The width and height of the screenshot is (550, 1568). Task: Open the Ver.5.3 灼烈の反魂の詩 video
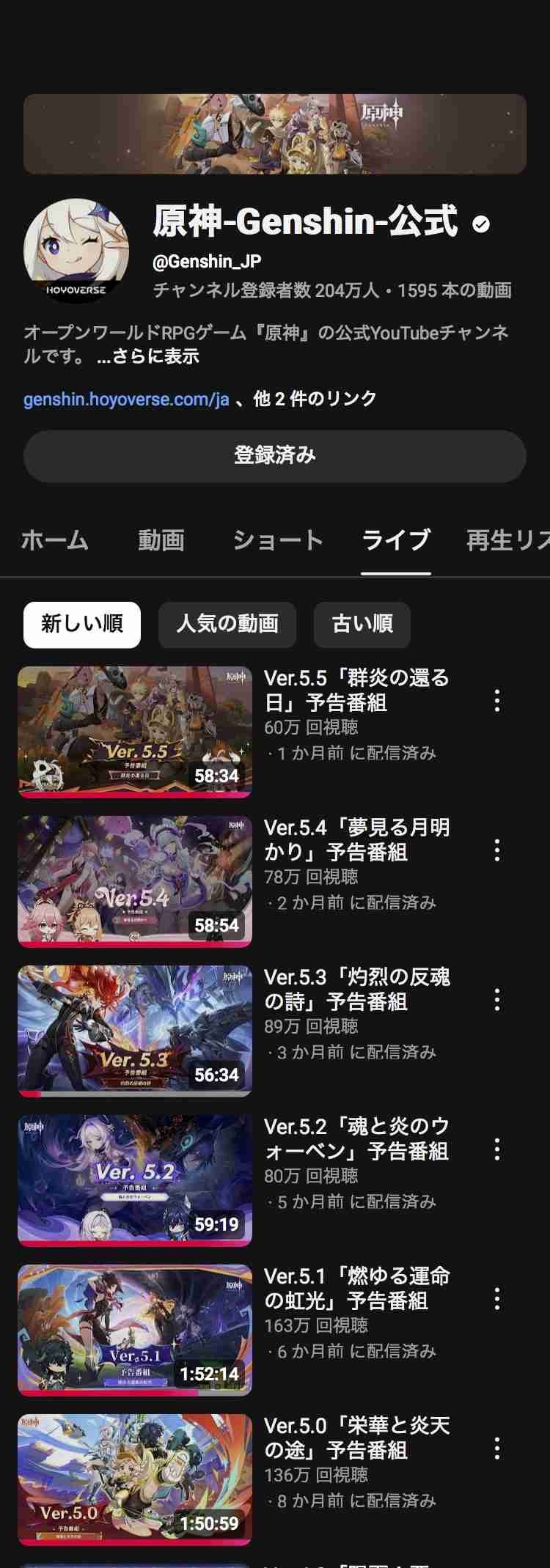click(x=135, y=1030)
